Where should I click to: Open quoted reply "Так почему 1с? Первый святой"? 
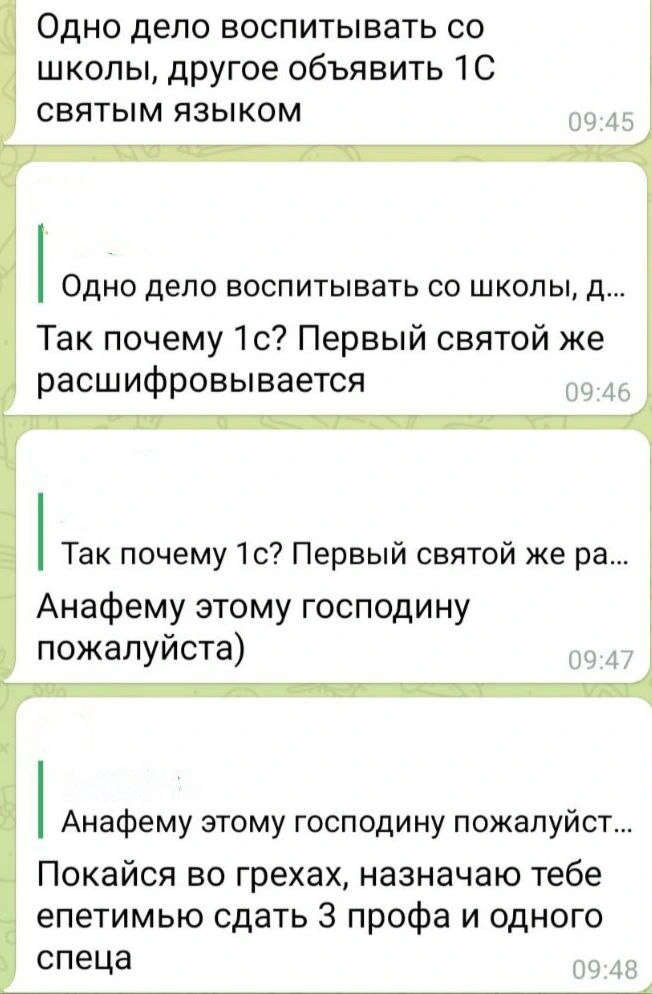[340, 553]
